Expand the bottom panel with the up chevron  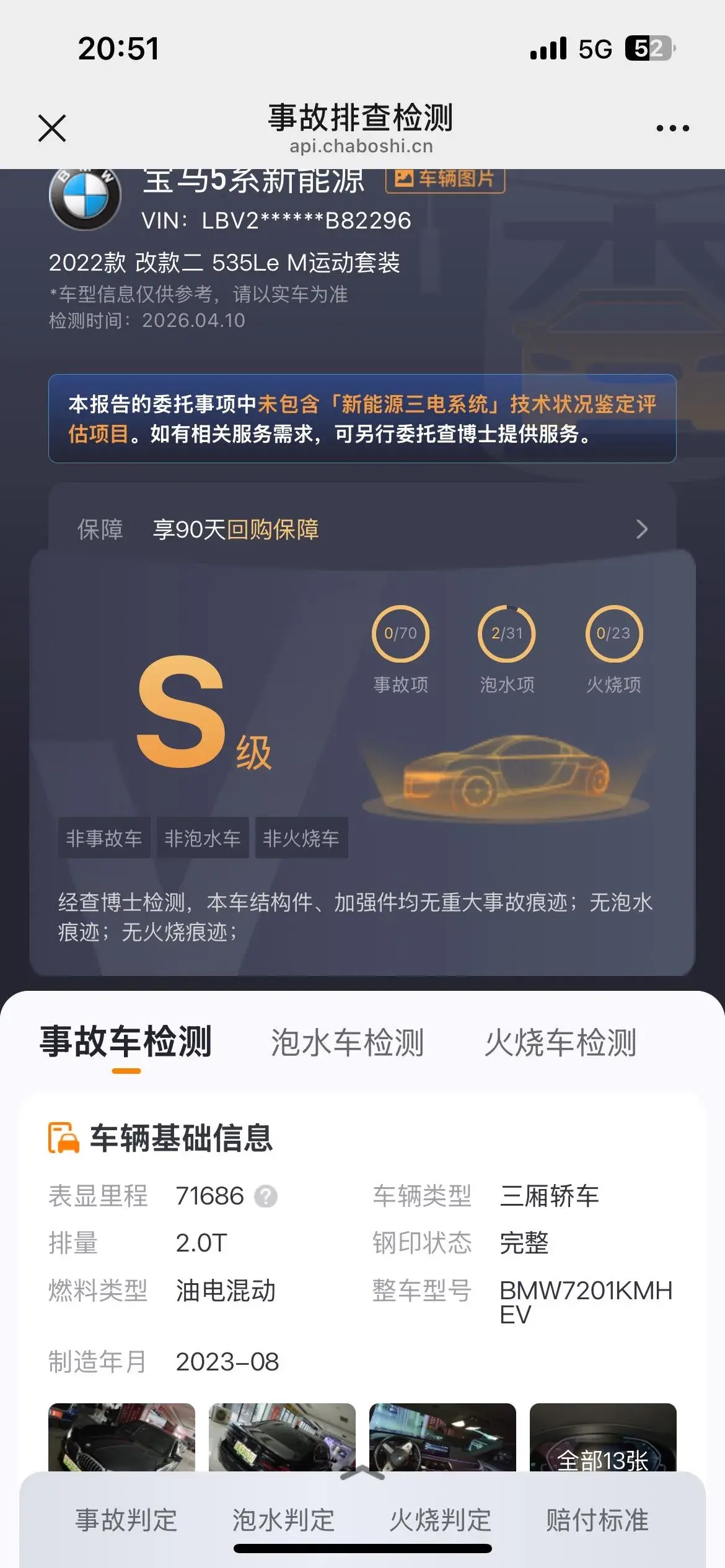click(x=362, y=1474)
